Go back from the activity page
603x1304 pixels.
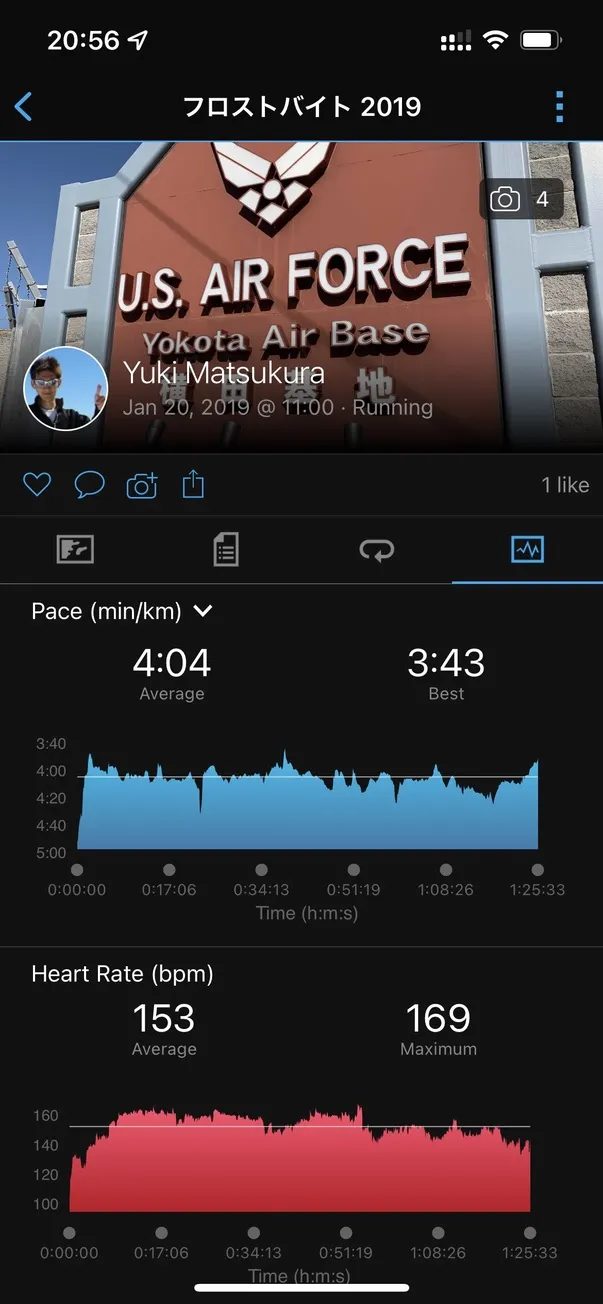[24, 106]
